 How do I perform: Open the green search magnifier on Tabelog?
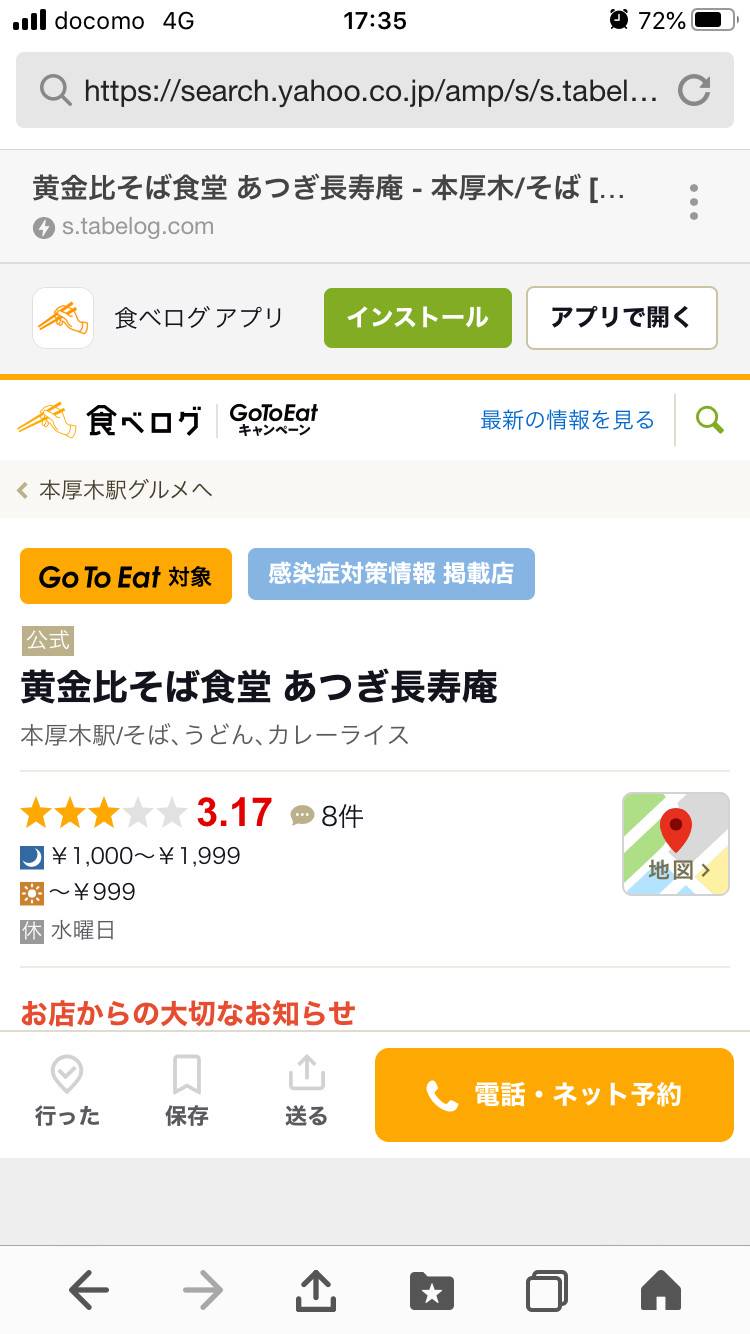(710, 420)
